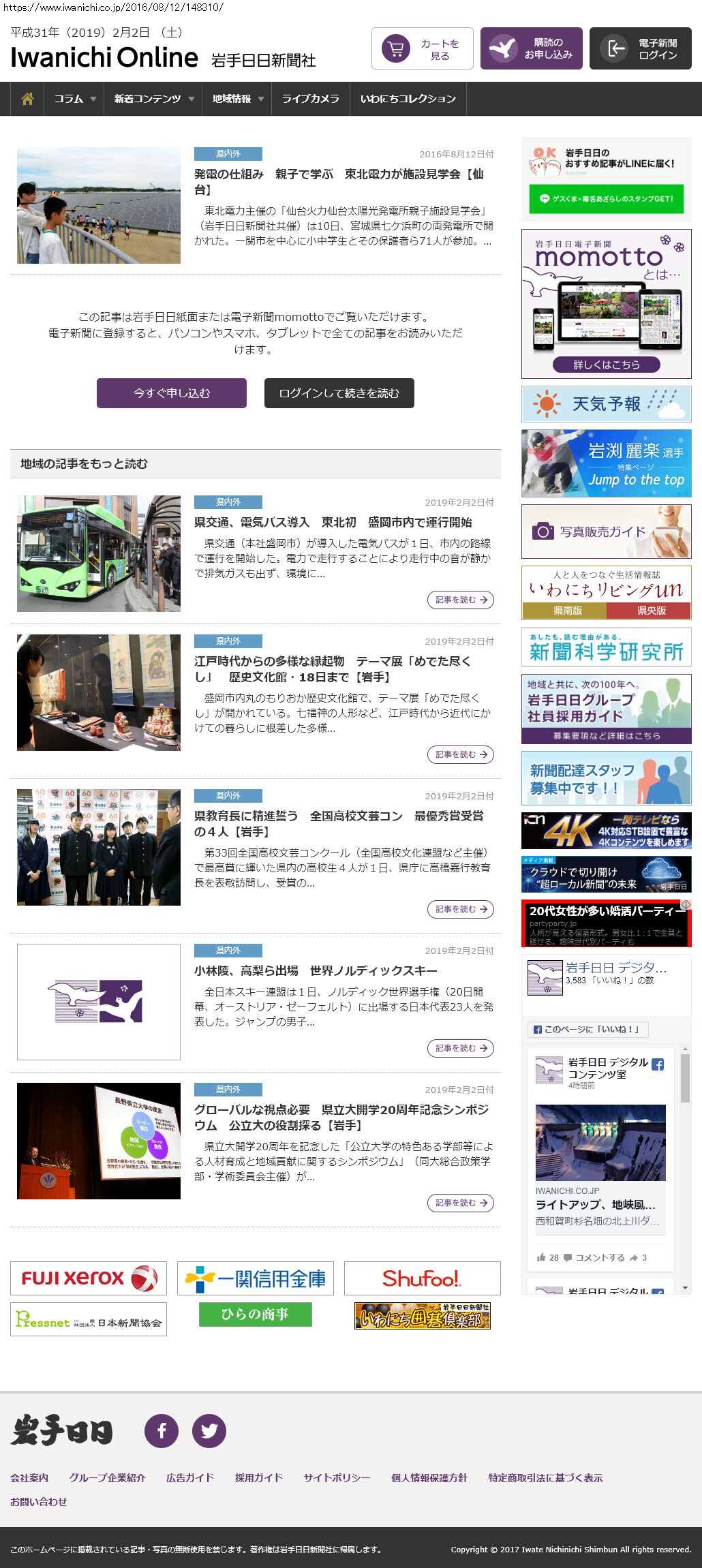Open the 天気予報 weather forecast banner
702x1568 pixels.
tap(606, 404)
